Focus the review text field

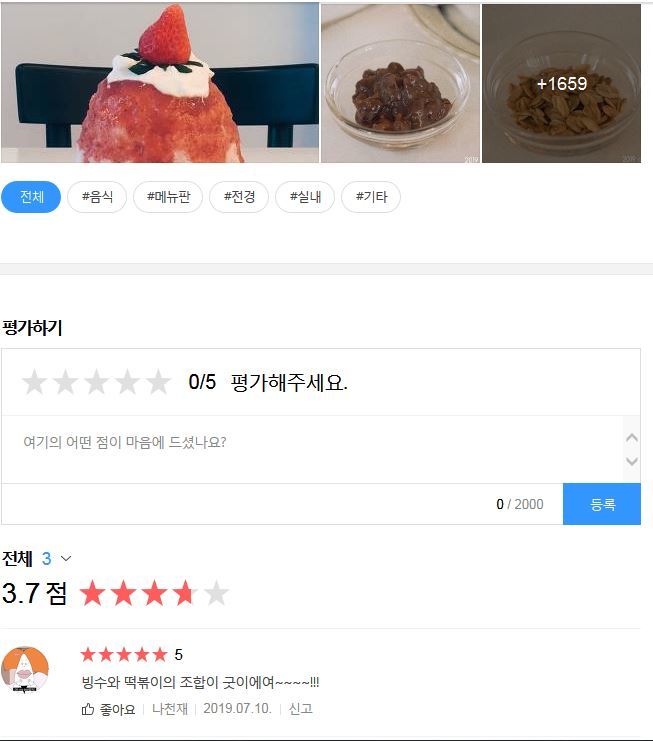[310, 449]
